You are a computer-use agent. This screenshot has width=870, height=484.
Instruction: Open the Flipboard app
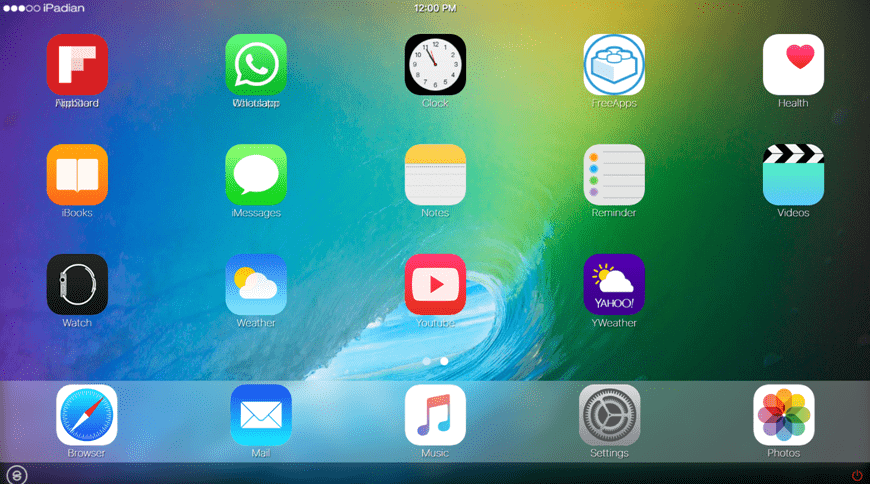coord(77,65)
